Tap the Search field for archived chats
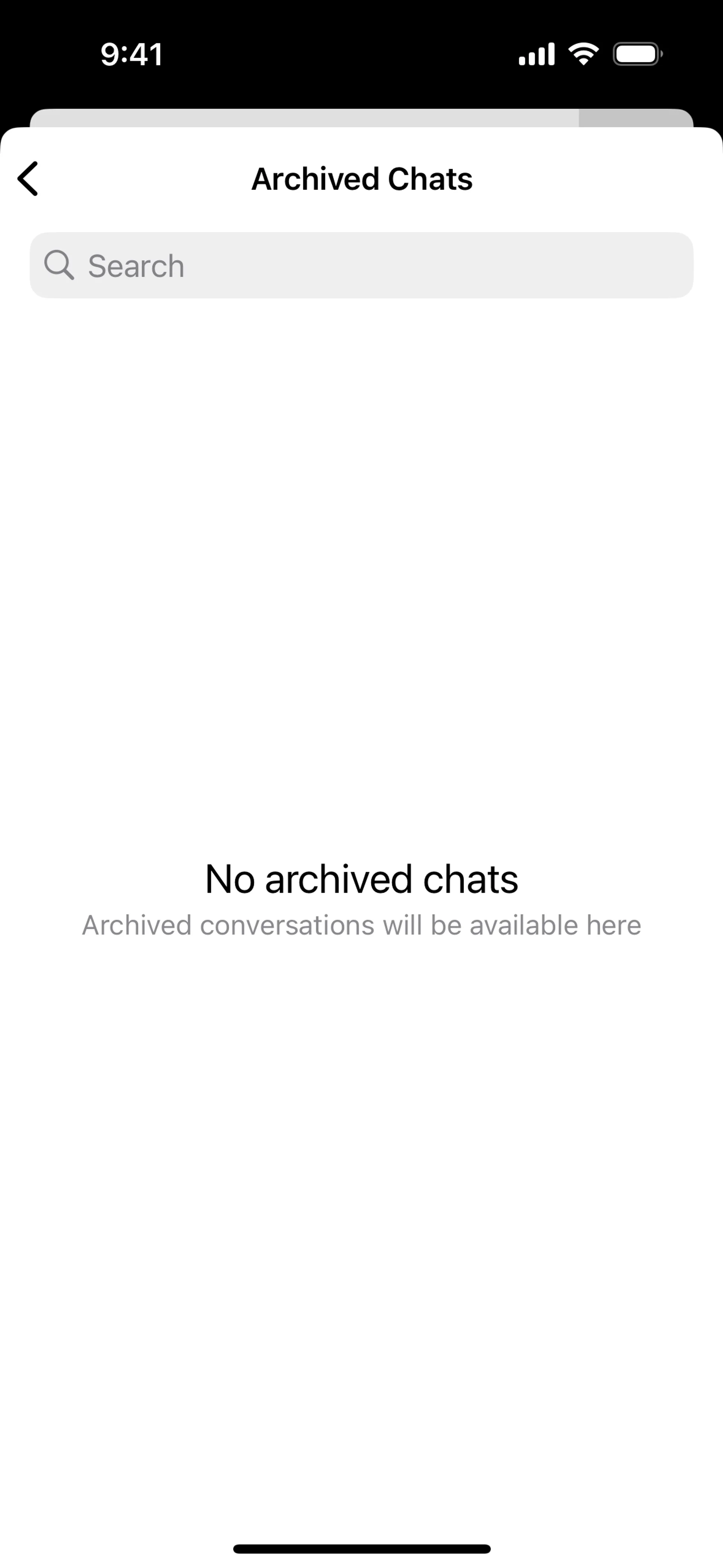The width and height of the screenshot is (723, 1568). click(x=361, y=265)
